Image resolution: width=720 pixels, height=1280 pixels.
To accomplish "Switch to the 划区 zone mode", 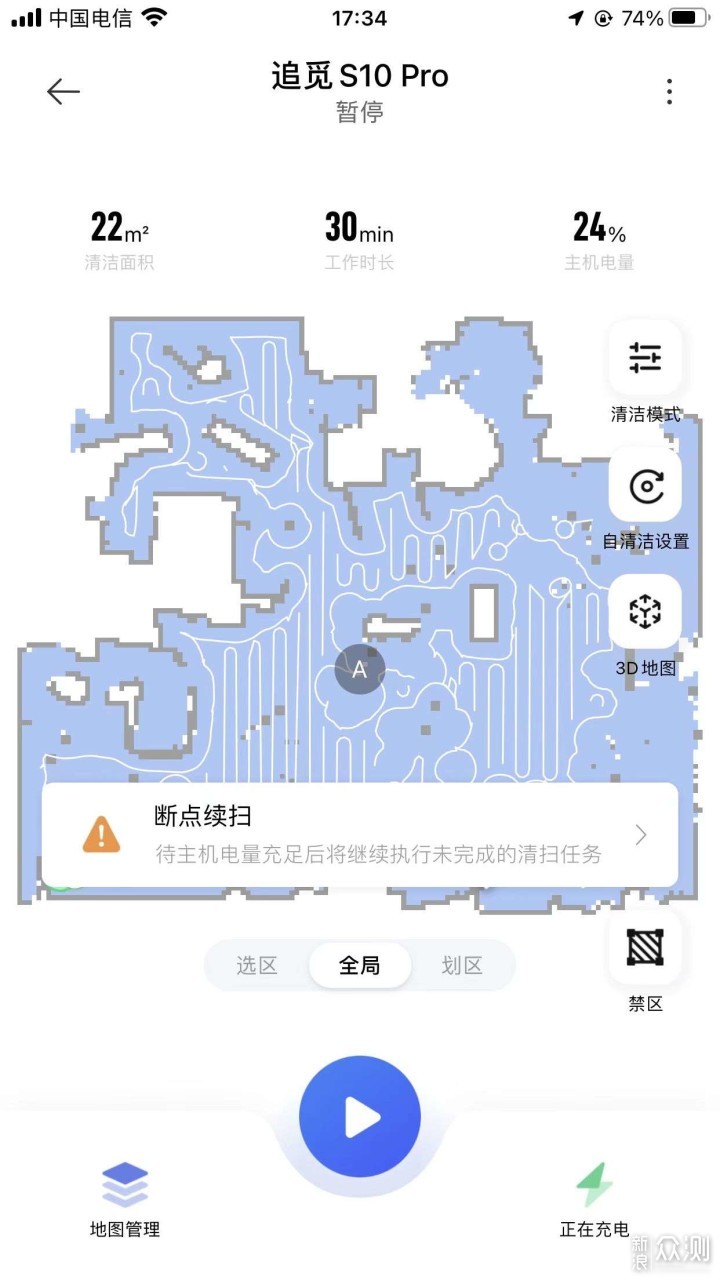I will pyautogui.click(x=462, y=965).
